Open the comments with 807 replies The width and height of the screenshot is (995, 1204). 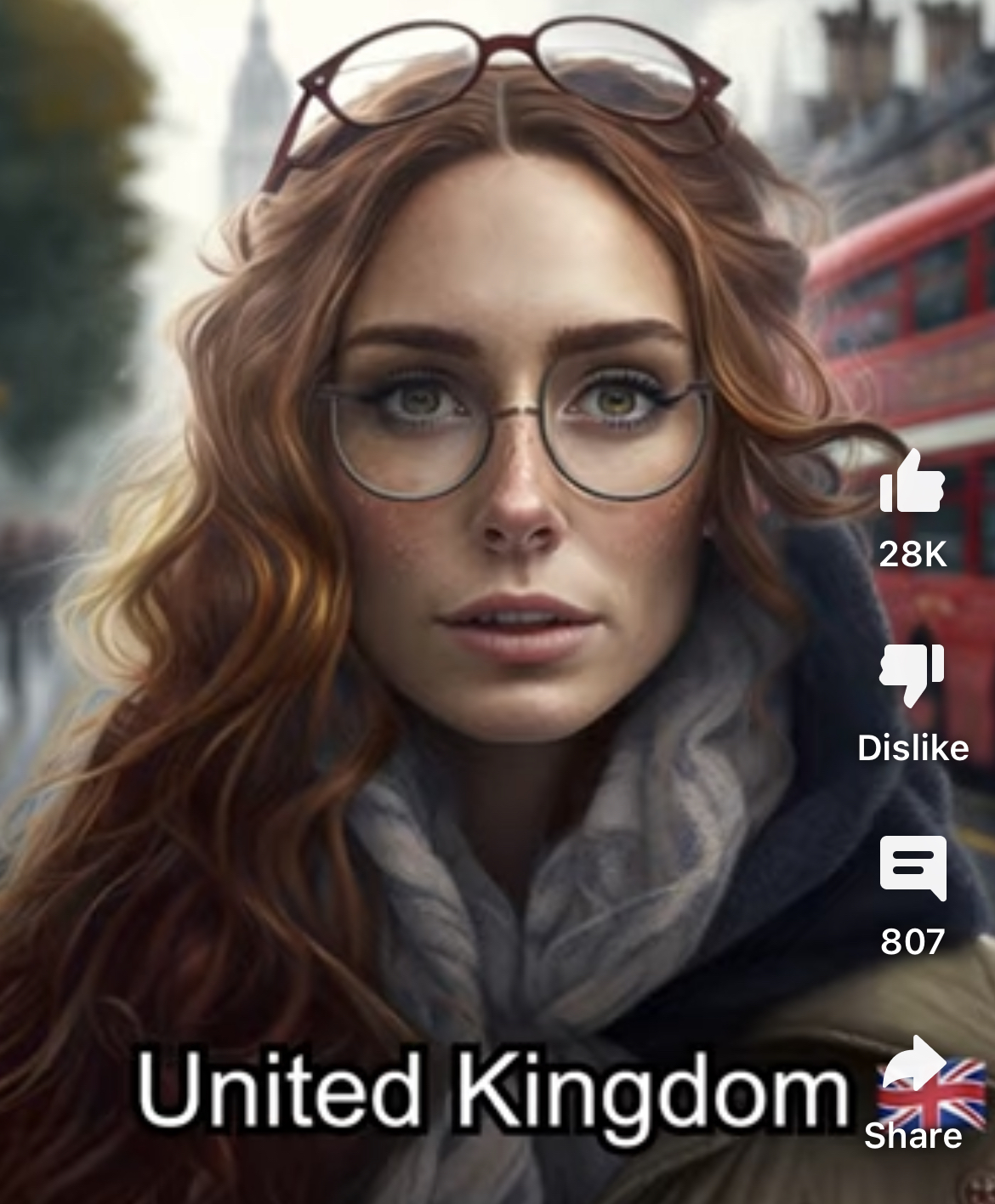(x=913, y=867)
